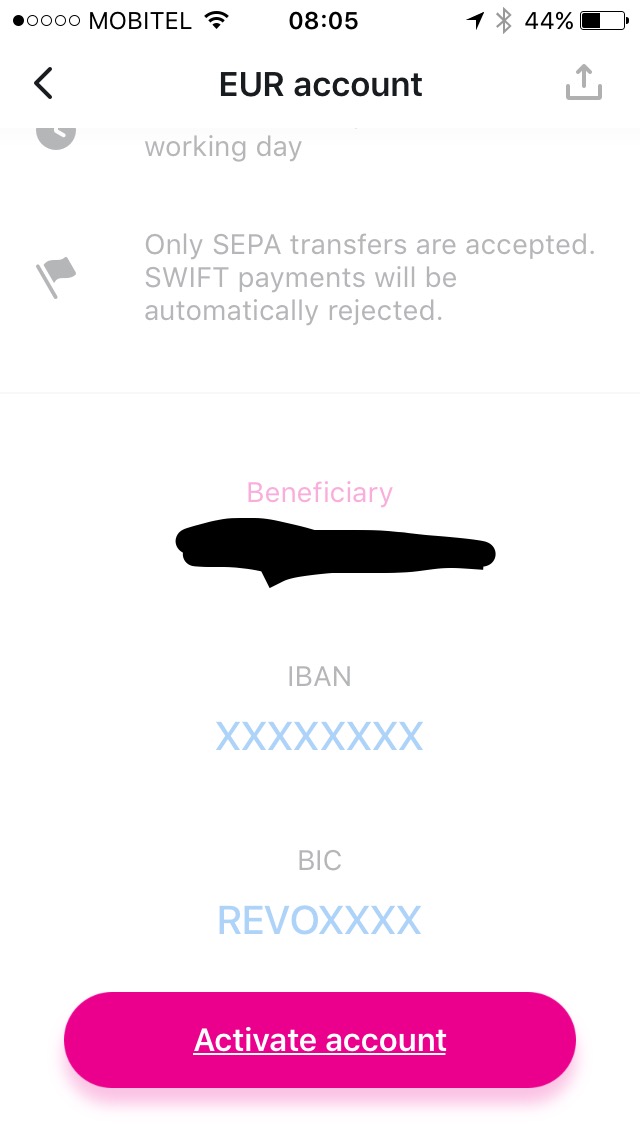
Task: Copy the BIC code REVOXXXX
Action: (320, 920)
